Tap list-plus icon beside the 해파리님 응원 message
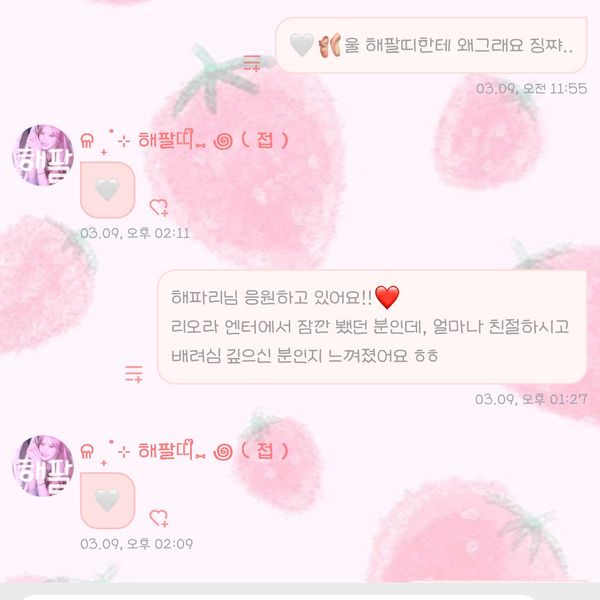Screen dimensions: 600x600 click(133, 374)
